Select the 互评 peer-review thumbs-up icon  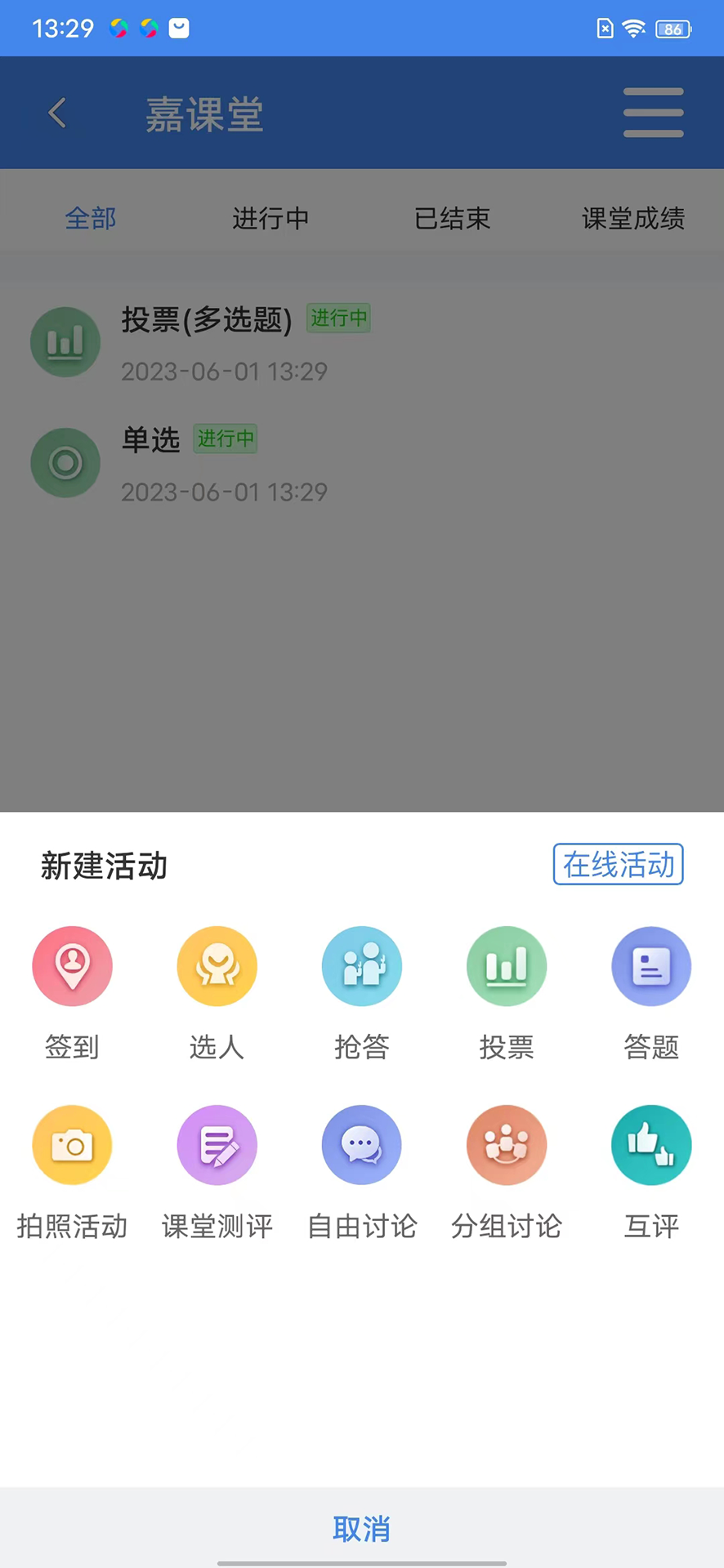[651, 1144]
